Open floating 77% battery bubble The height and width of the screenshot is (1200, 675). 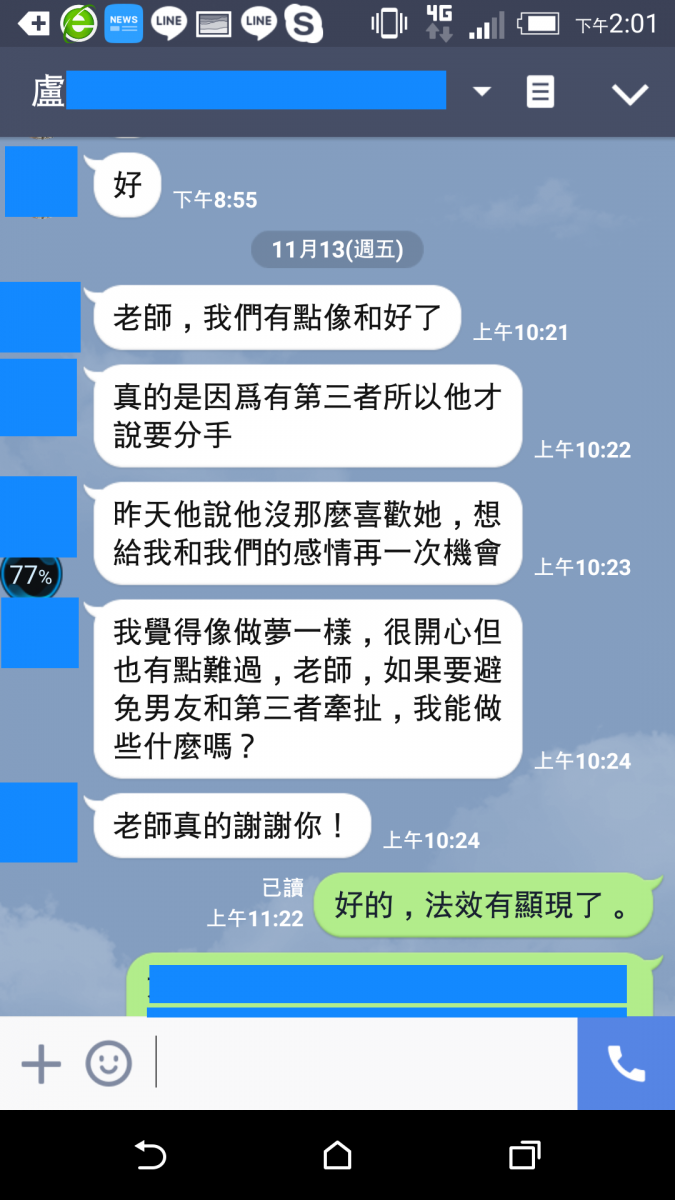[x=30, y=575]
